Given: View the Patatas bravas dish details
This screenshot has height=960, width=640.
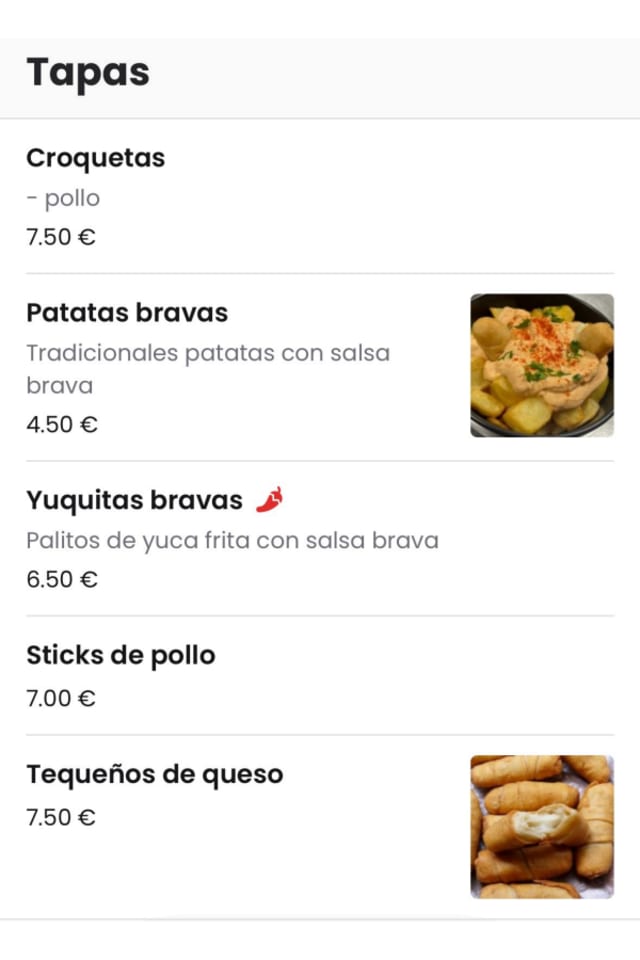Looking at the screenshot, I should coord(127,313).
